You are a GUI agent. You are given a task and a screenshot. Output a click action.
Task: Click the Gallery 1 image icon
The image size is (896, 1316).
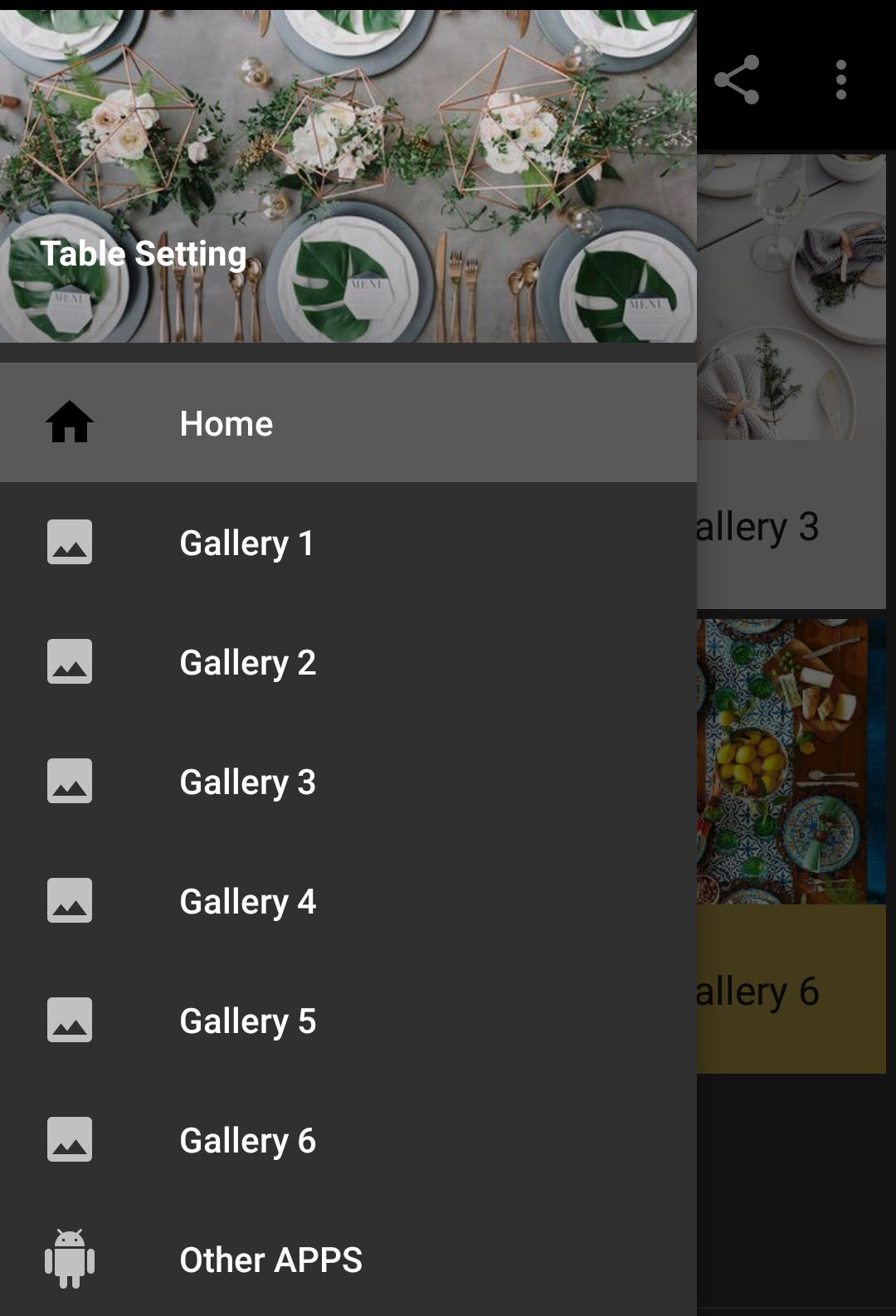click(x=70, y=543)
